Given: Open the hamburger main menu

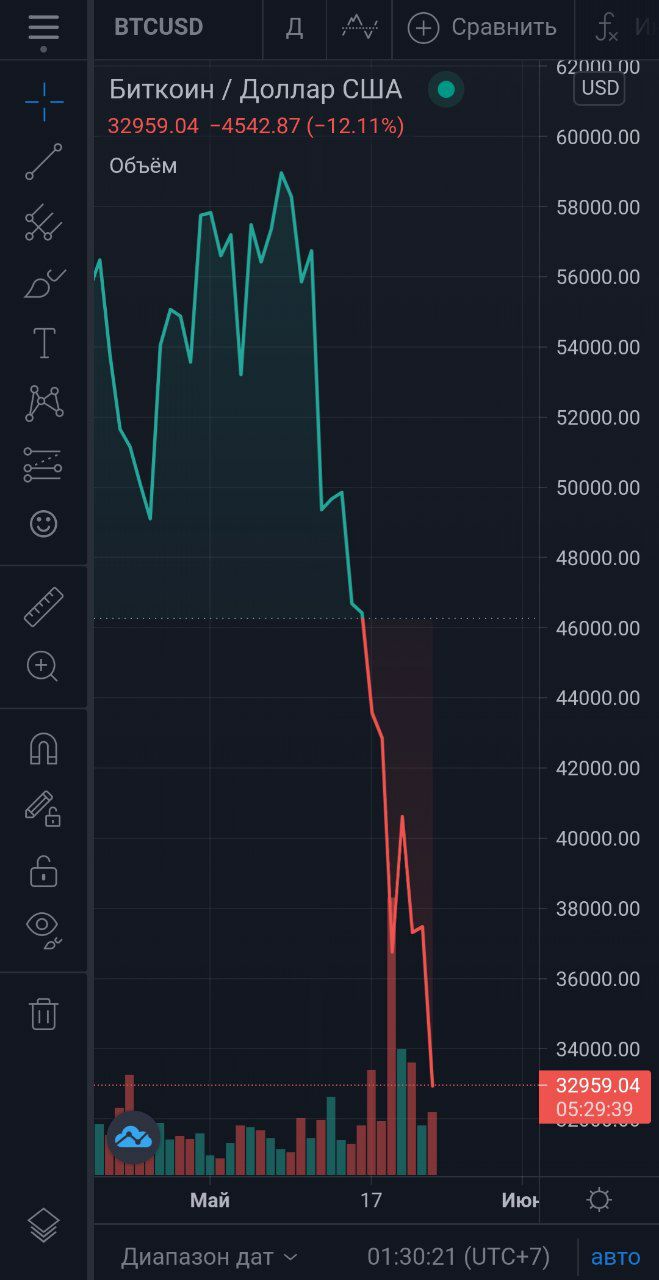Looking at the screenshot, I should pos(43,30).
